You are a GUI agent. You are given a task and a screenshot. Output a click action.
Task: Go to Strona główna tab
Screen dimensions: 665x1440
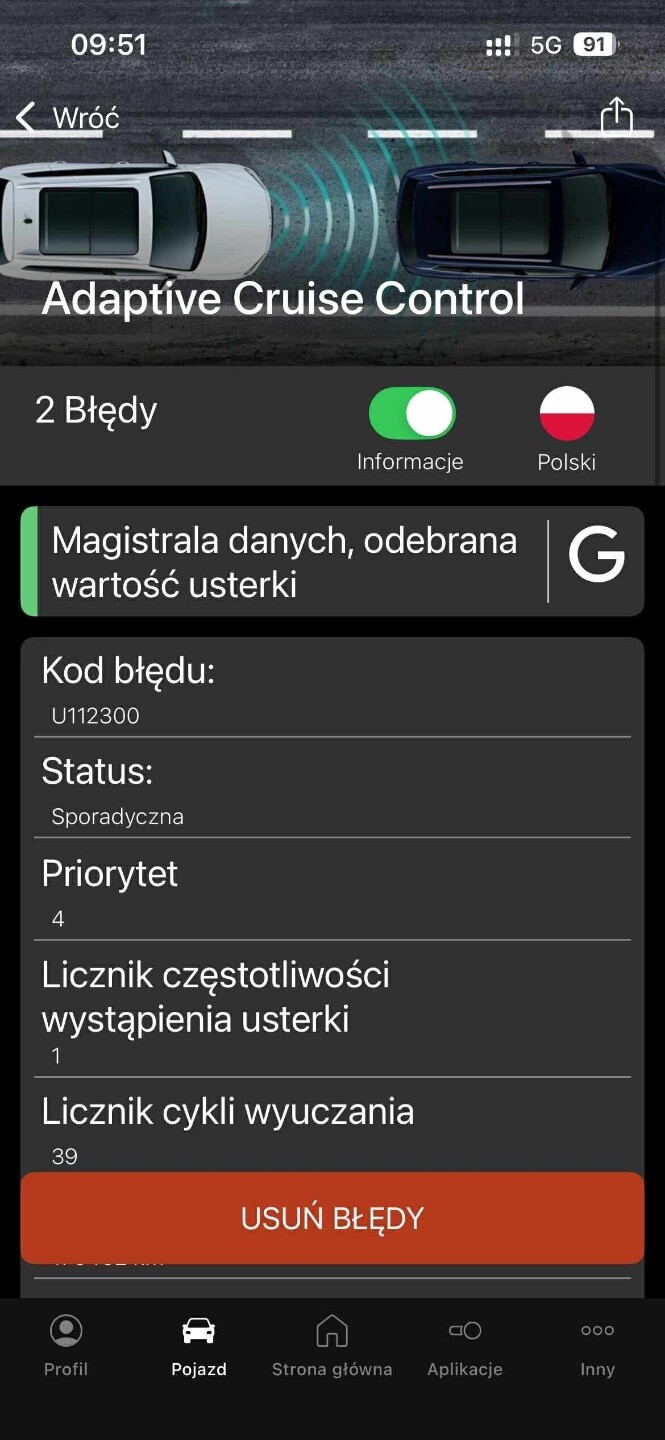point(332,1345)
